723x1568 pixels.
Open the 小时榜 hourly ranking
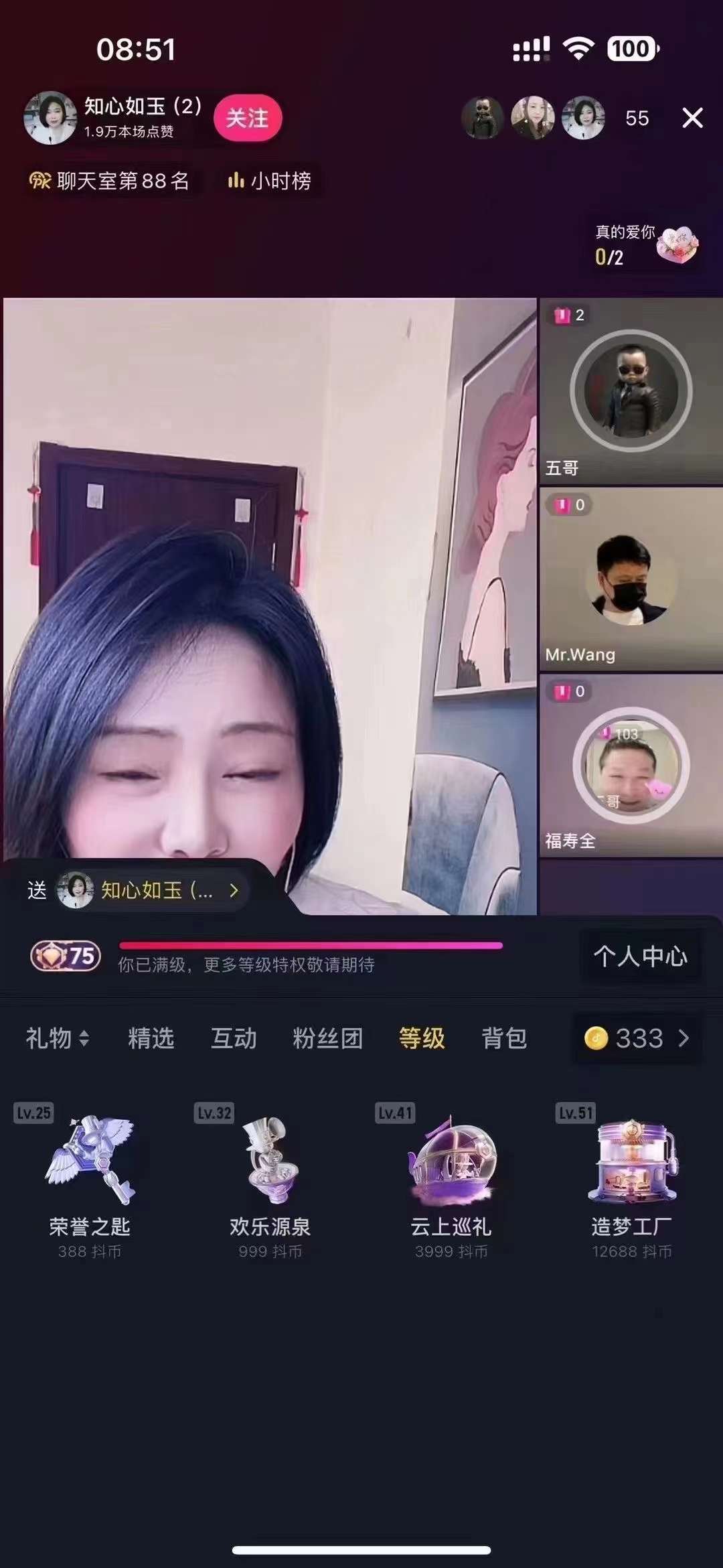[x=270, y=181]
